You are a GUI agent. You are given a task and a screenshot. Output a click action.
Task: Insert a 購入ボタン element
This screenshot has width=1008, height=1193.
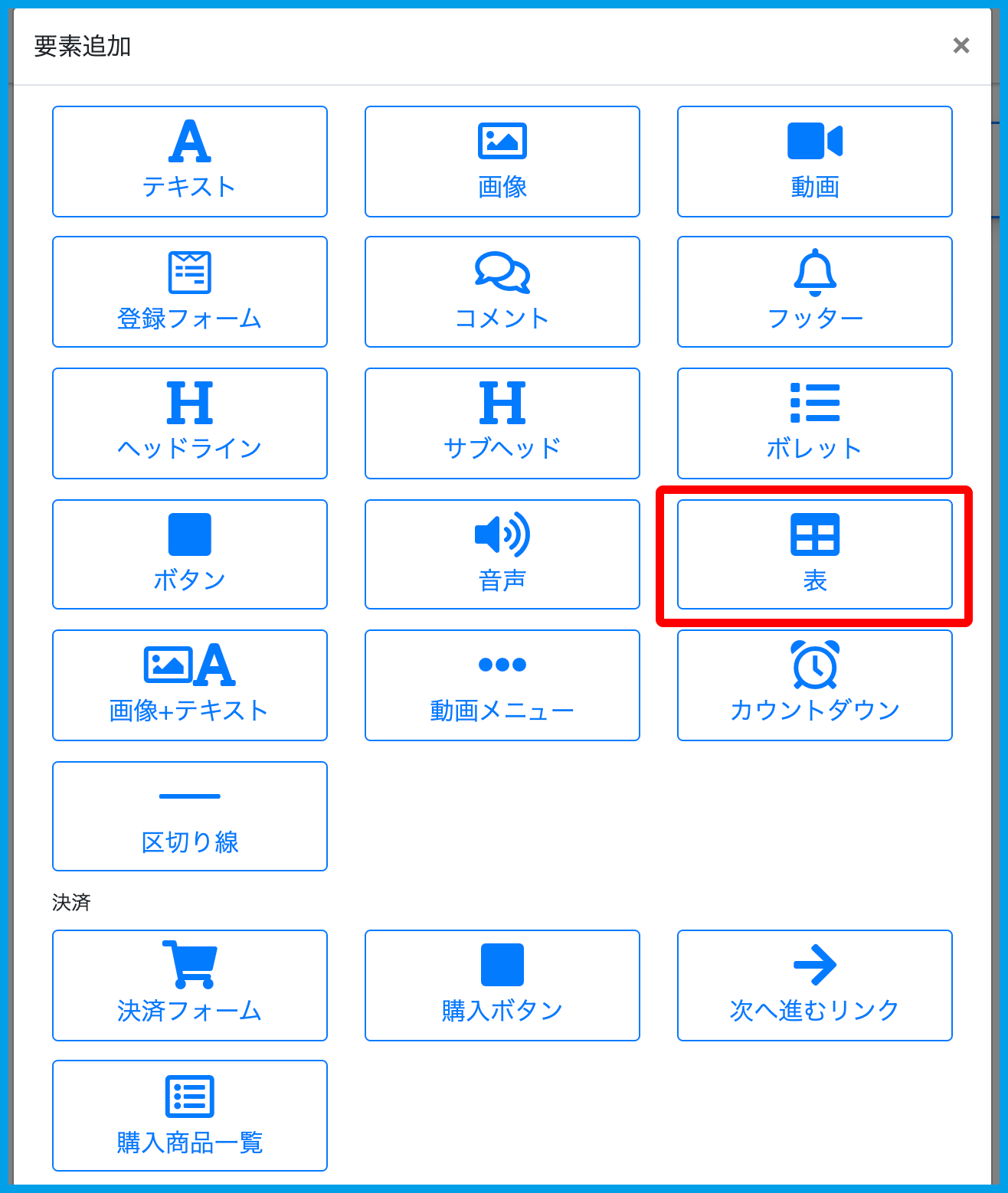(x=502, y=985)
